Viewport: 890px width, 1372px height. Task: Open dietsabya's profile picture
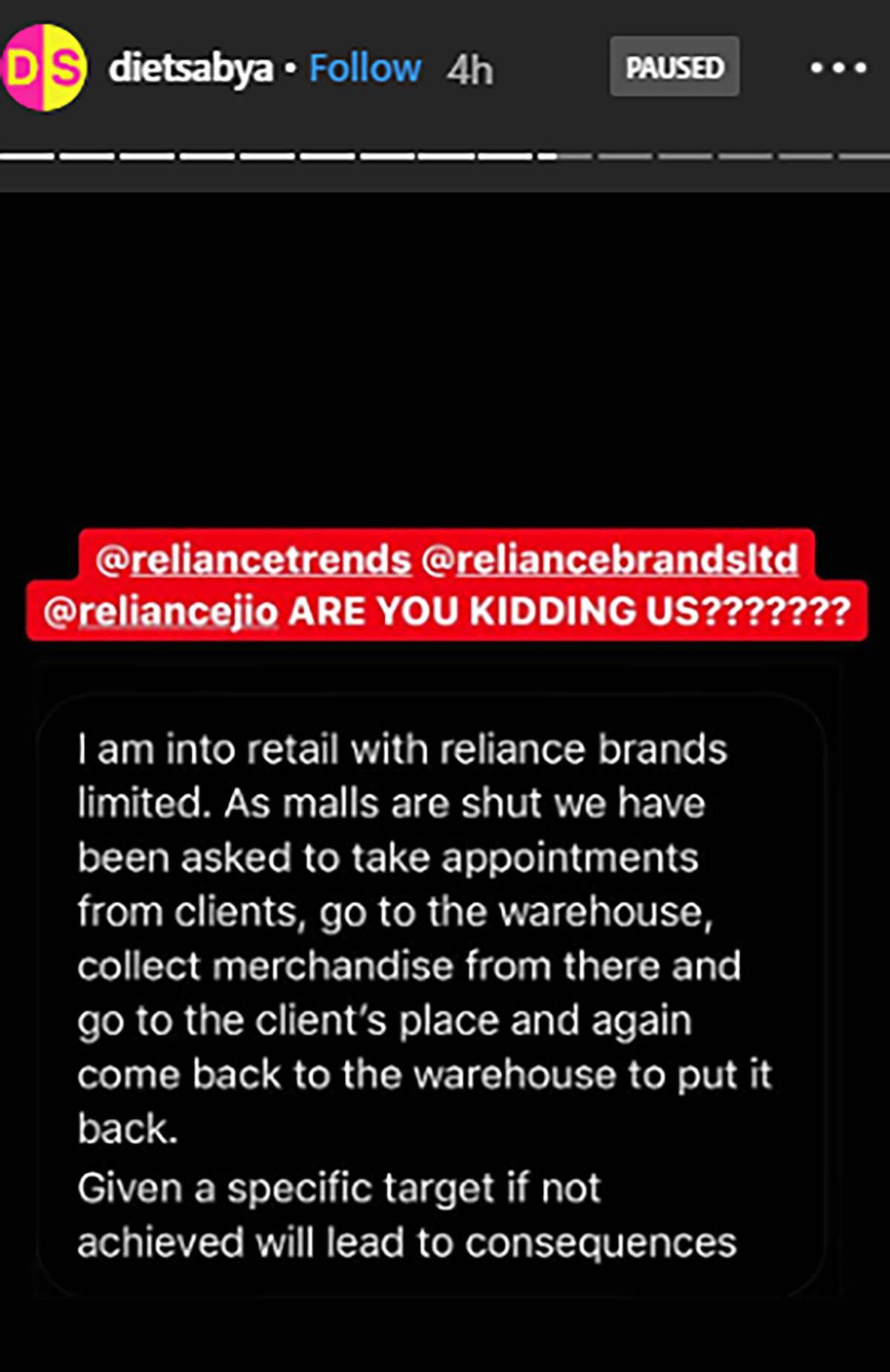(44, 68)
